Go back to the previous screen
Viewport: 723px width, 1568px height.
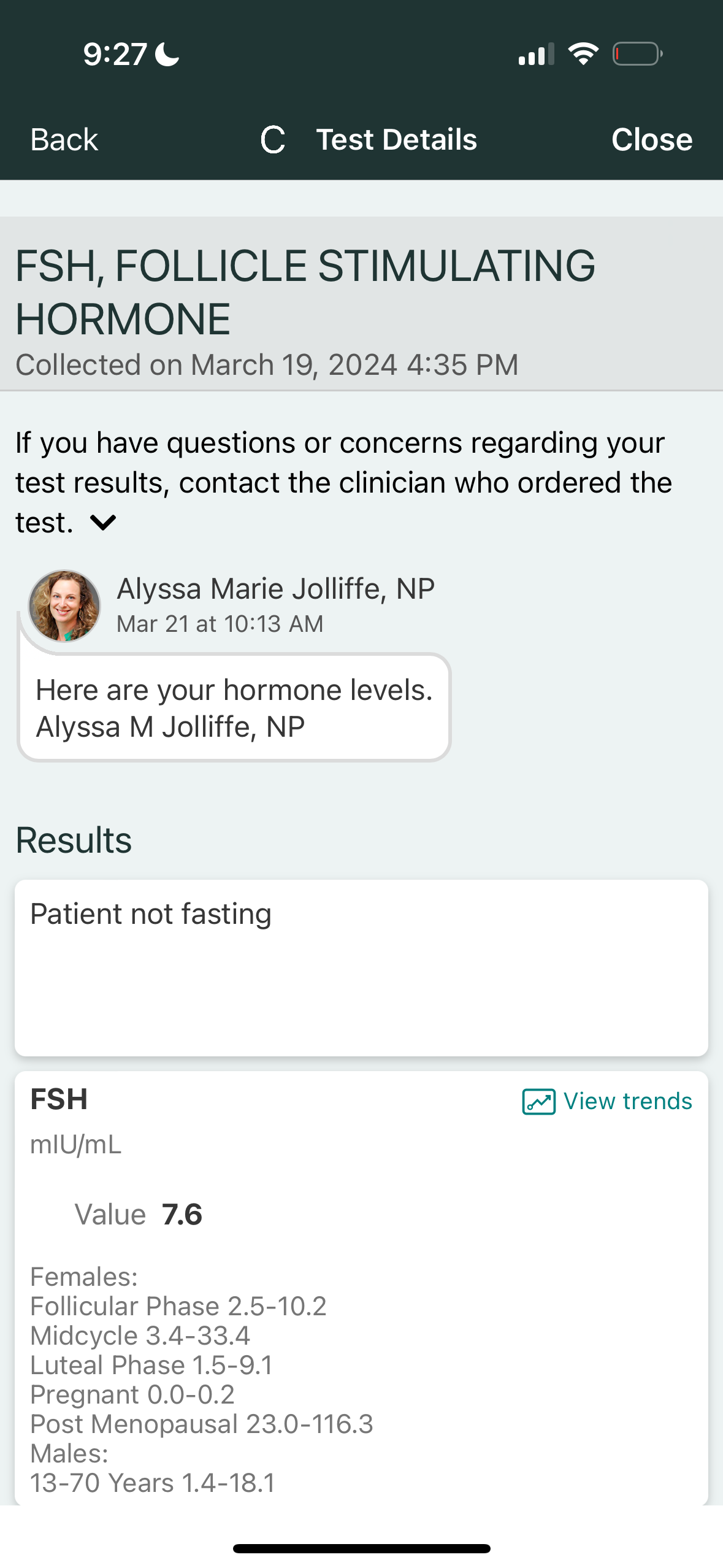(64, 140)
